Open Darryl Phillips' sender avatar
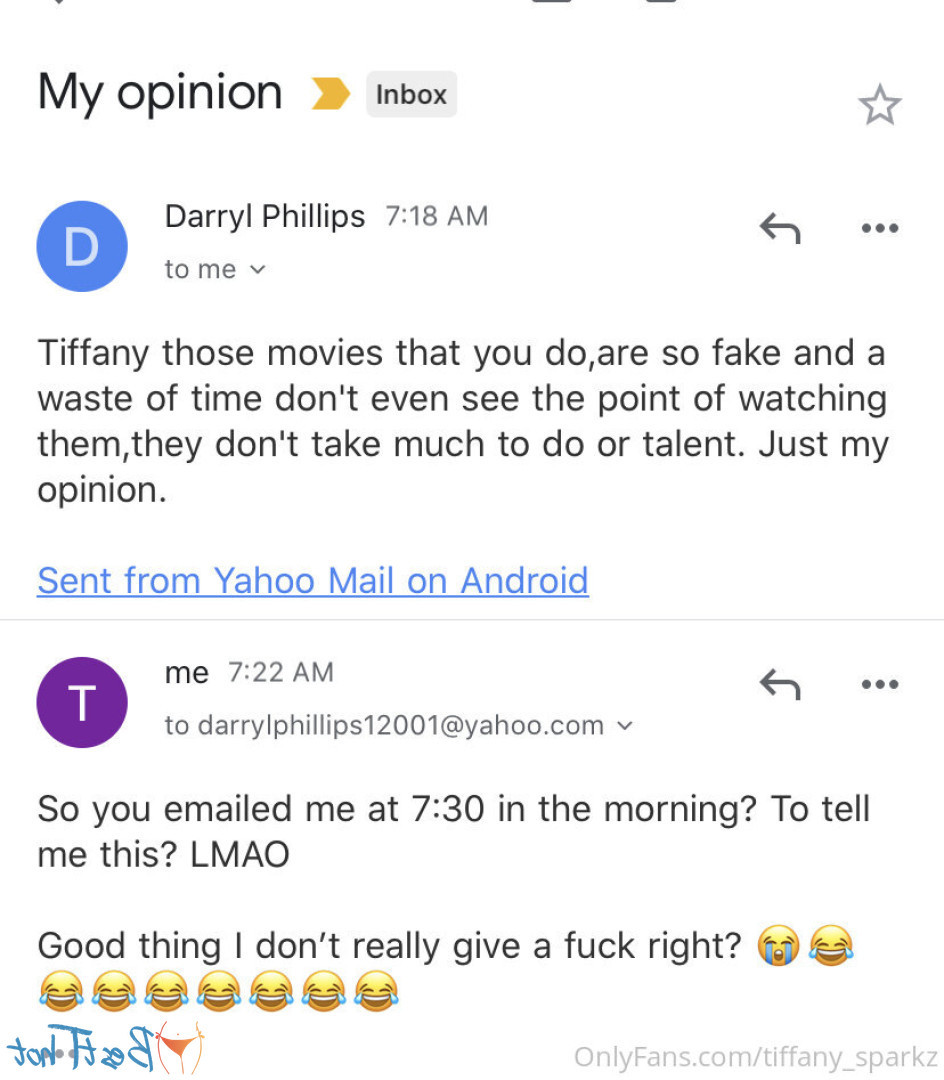The height and width of the screenshot is (1080, 944). point(81,246)
